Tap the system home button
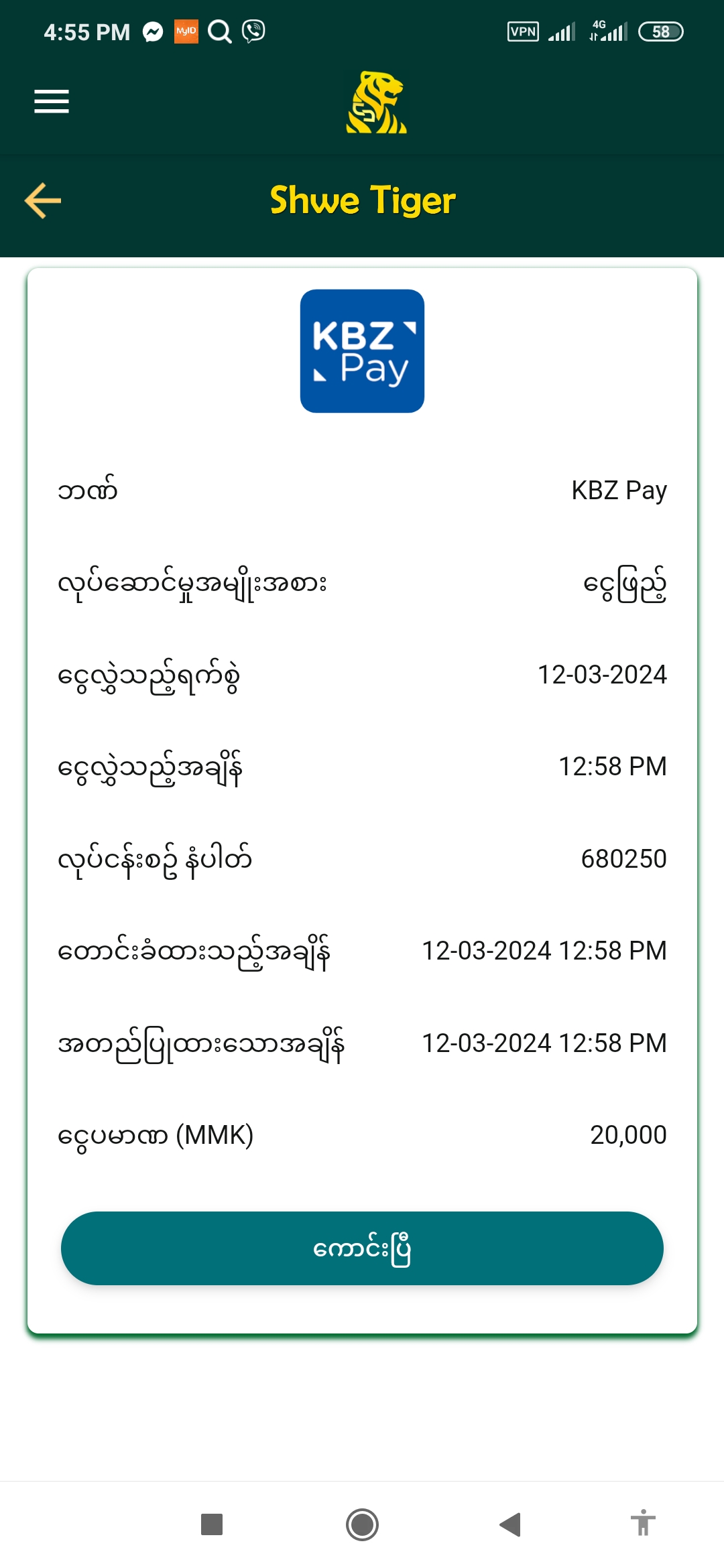724x1568 pixels. [362, 1524]
